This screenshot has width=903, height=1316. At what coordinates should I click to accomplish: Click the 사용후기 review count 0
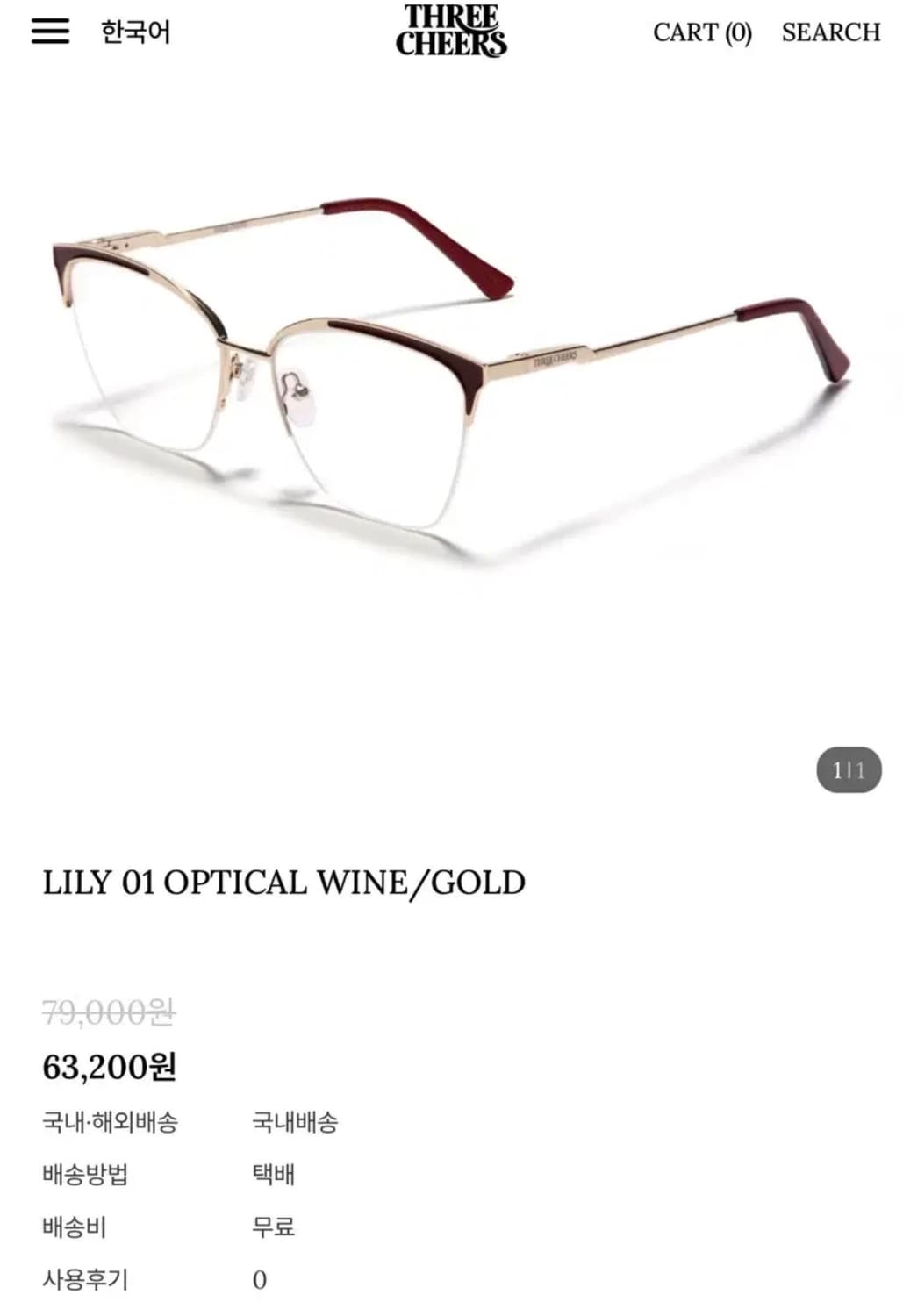tap(260, 1282)
